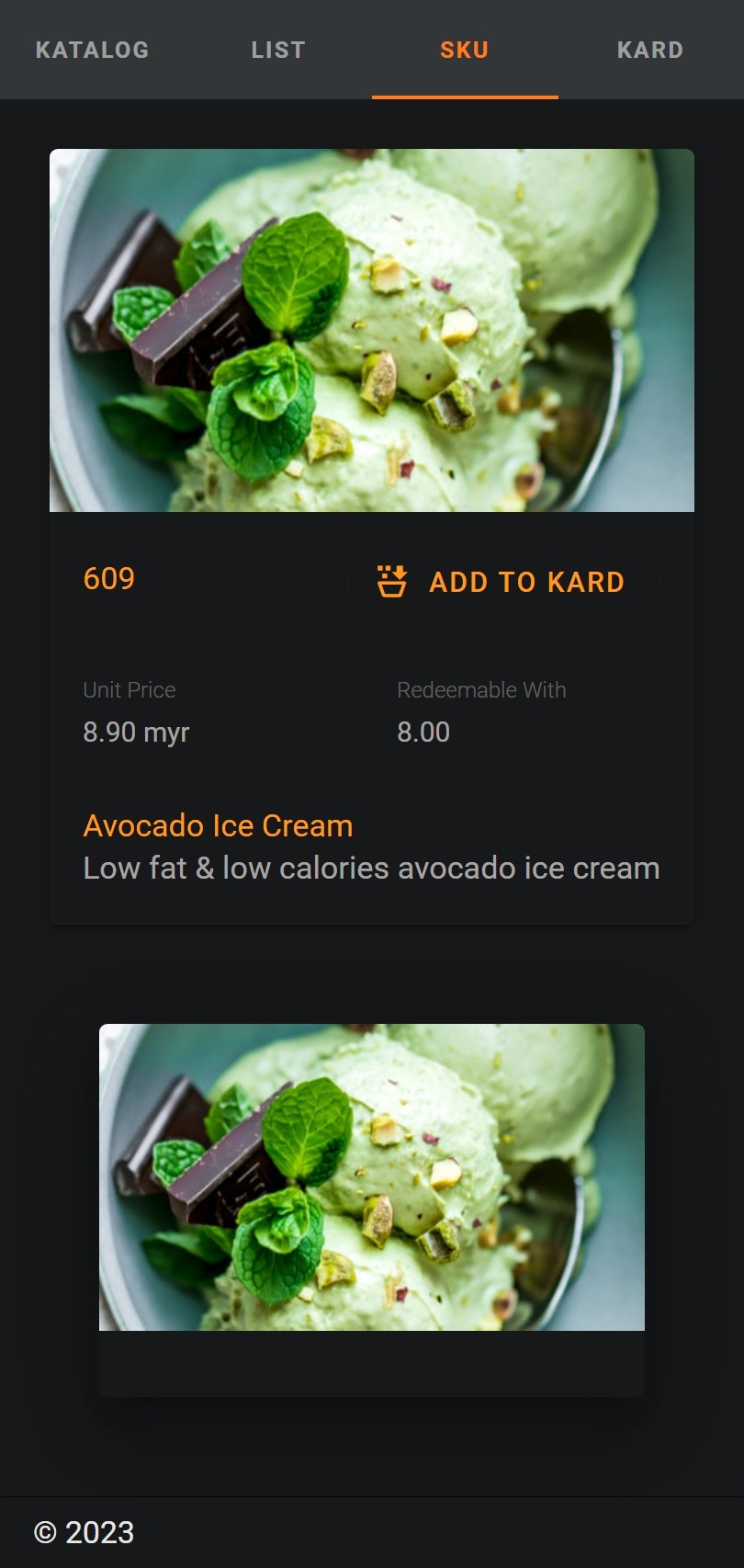Click the Redeemable With value 8.00
744x1568 pixels.
[423, 732]
